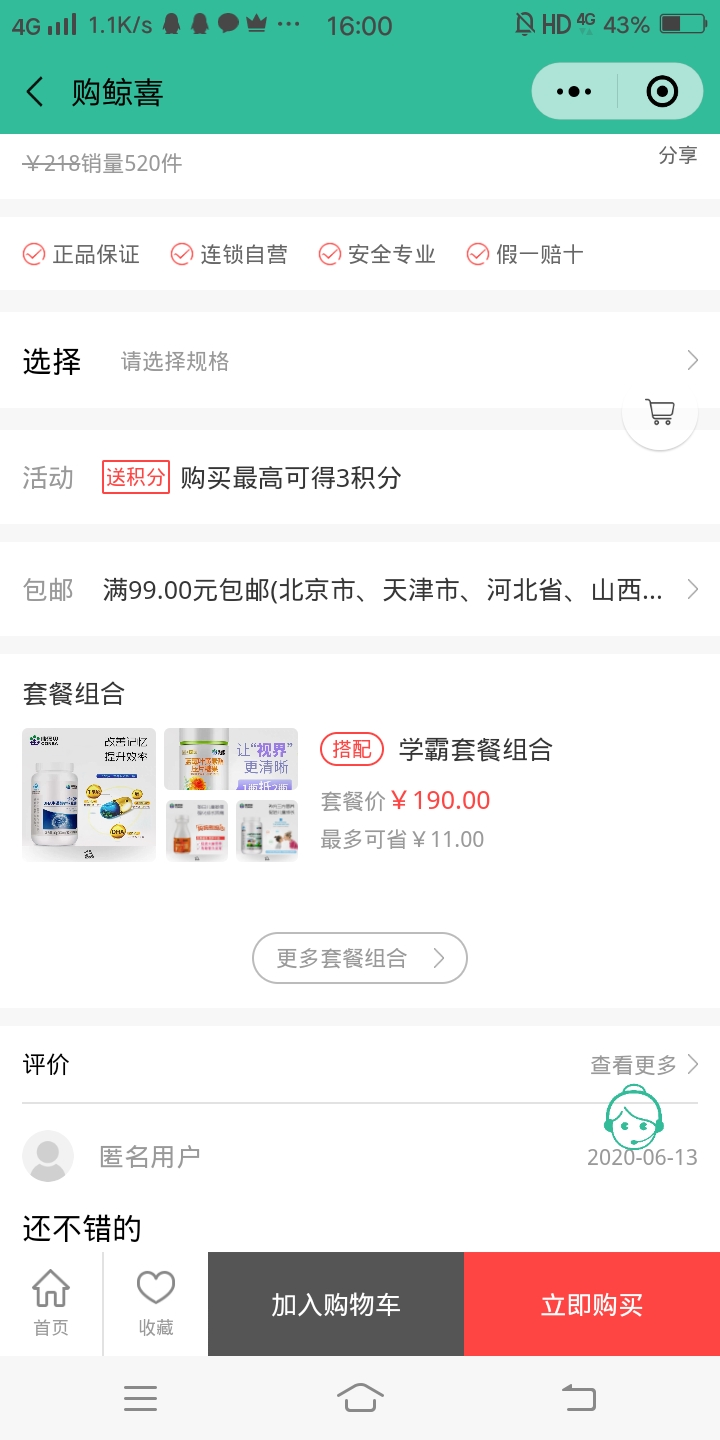Open the floating shopping cart icon

click(660, 411)
